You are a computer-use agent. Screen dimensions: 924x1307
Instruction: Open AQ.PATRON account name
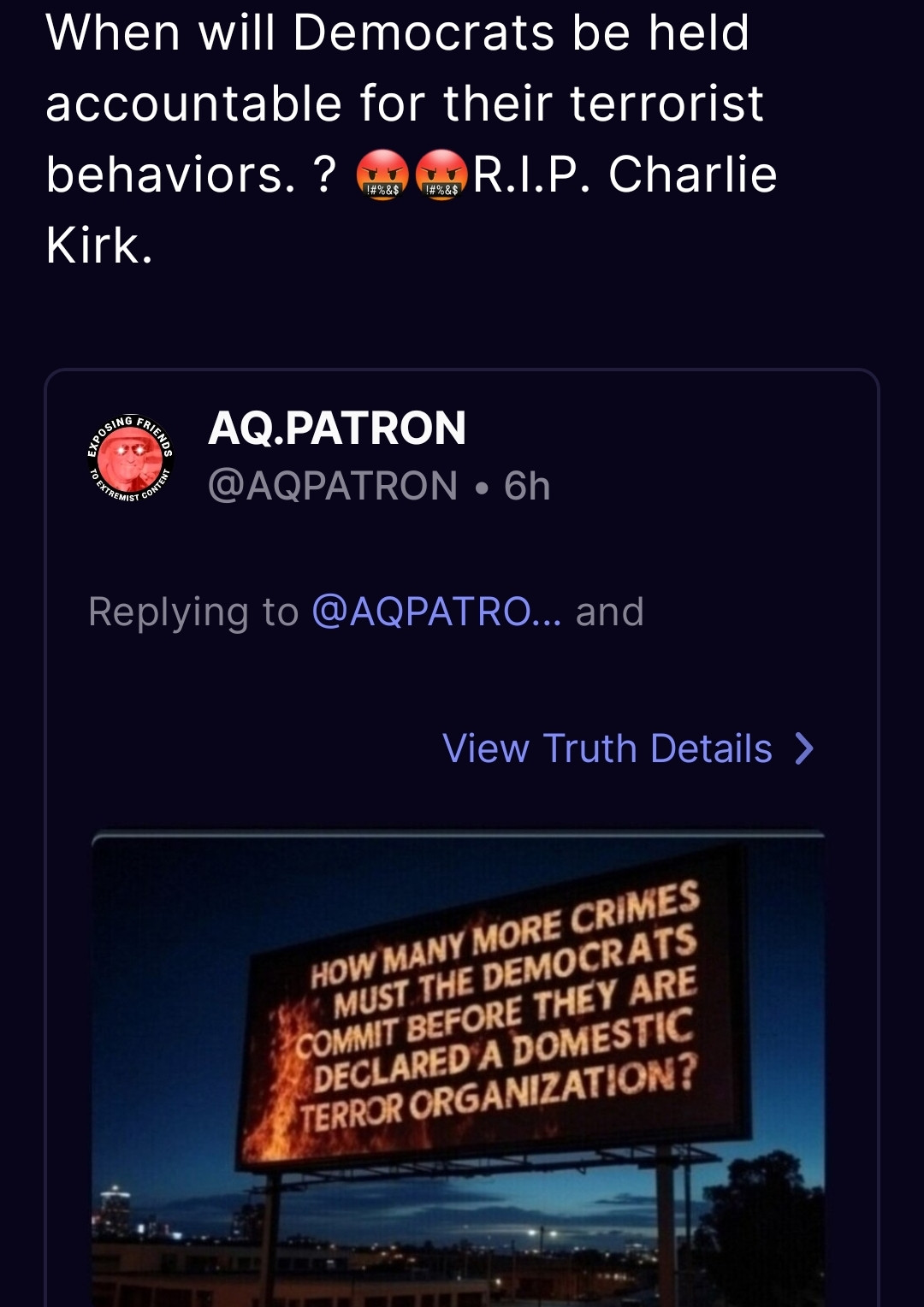click(x=337, y=428)
